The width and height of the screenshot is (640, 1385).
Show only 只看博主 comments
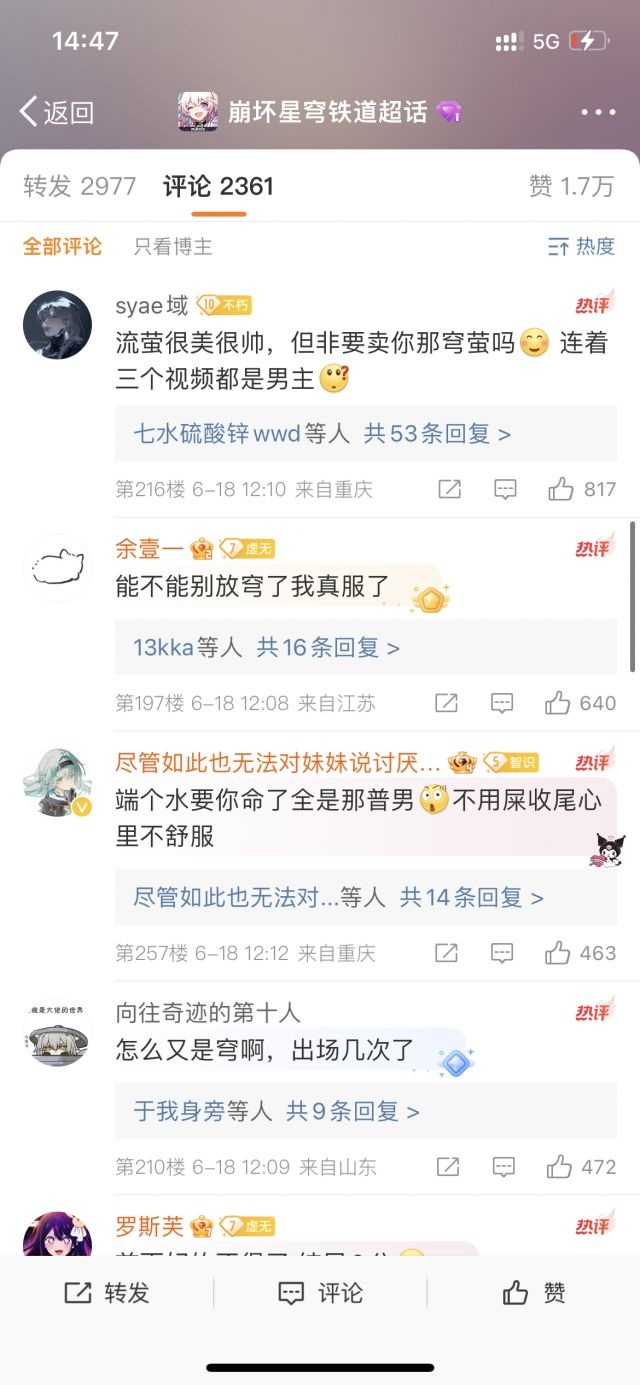[173, 246]
